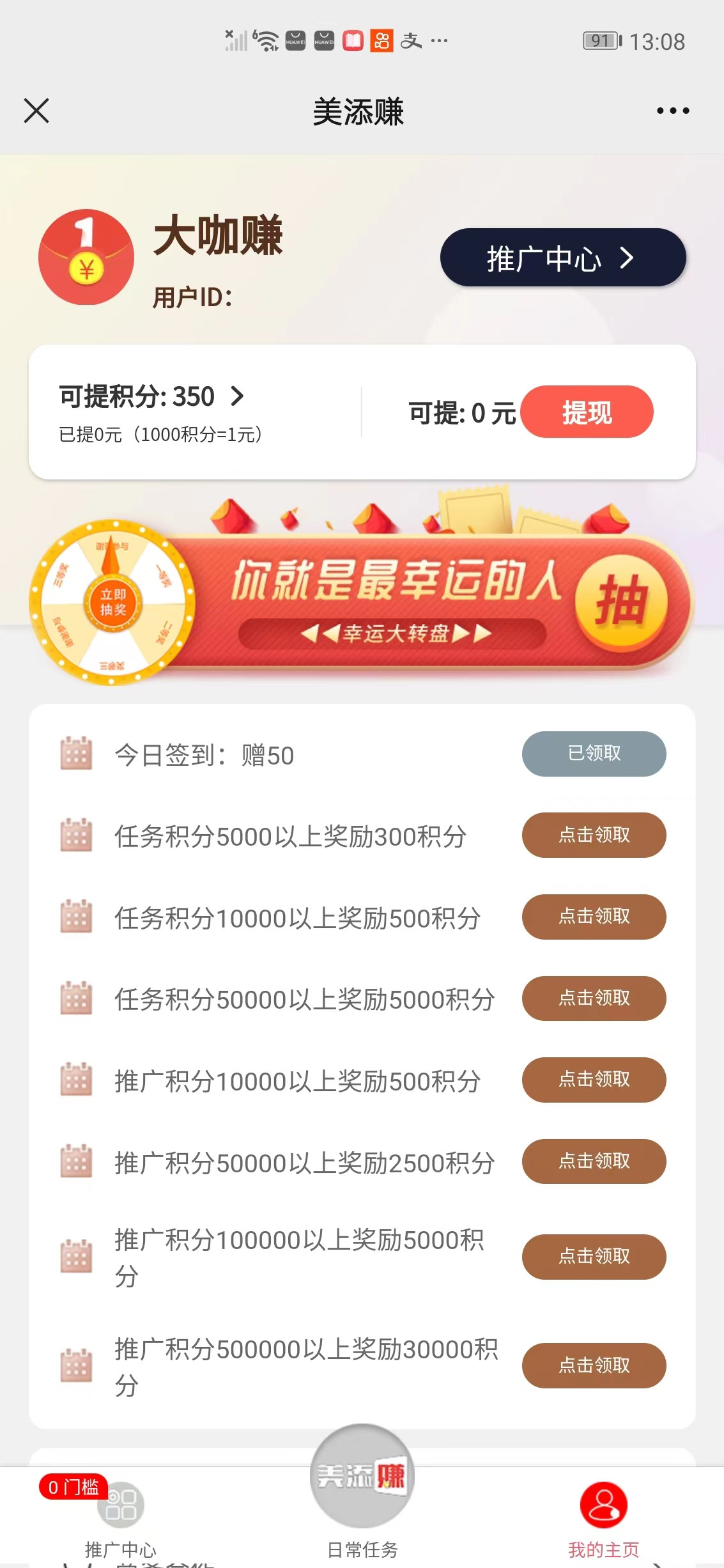Expand the 可提积分 350 details chevron

[x=237, y=398]
